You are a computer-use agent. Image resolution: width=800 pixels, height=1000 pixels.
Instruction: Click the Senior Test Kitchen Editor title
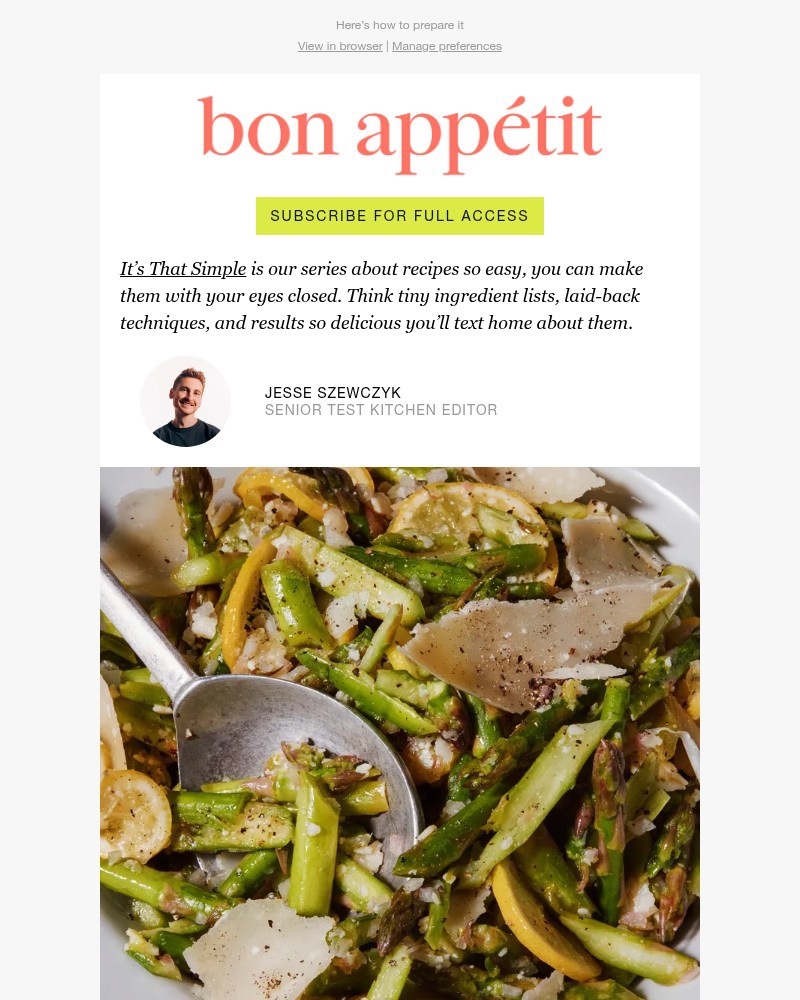[x=381, y=410]
